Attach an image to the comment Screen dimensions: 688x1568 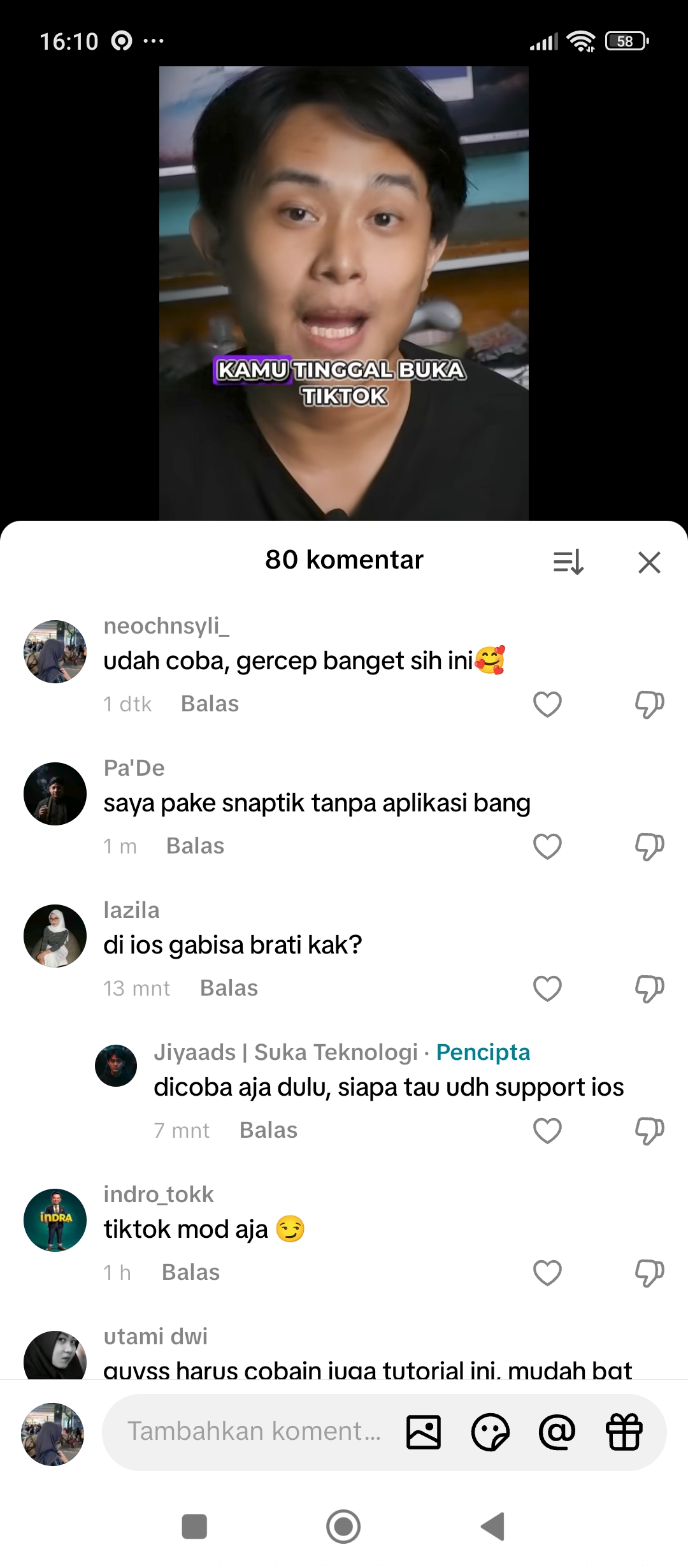[x=424, y=1432]
